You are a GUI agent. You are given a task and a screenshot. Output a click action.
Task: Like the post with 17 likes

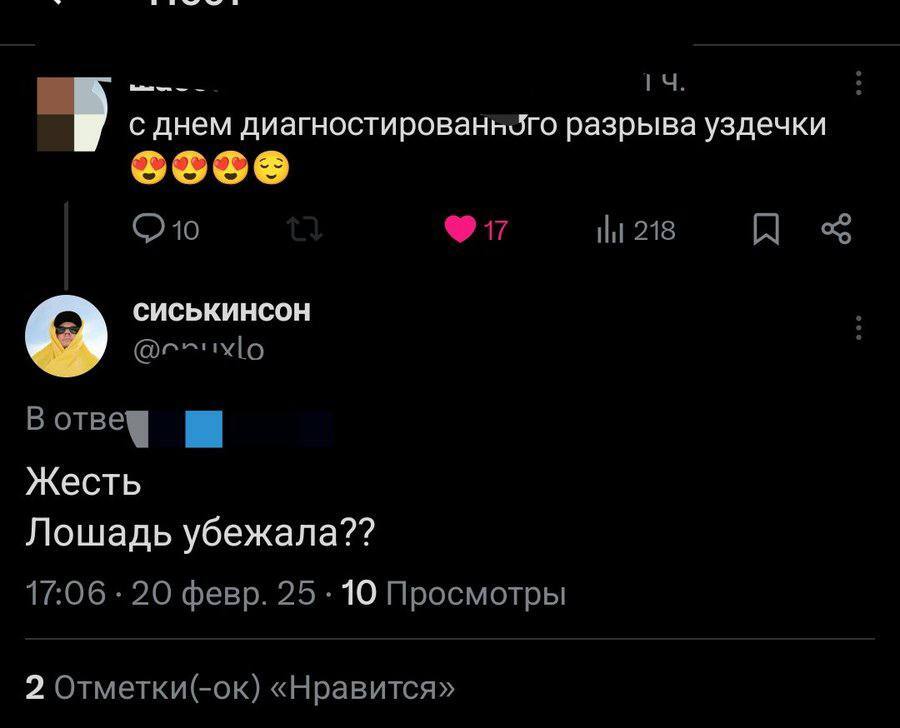[461, 231]
